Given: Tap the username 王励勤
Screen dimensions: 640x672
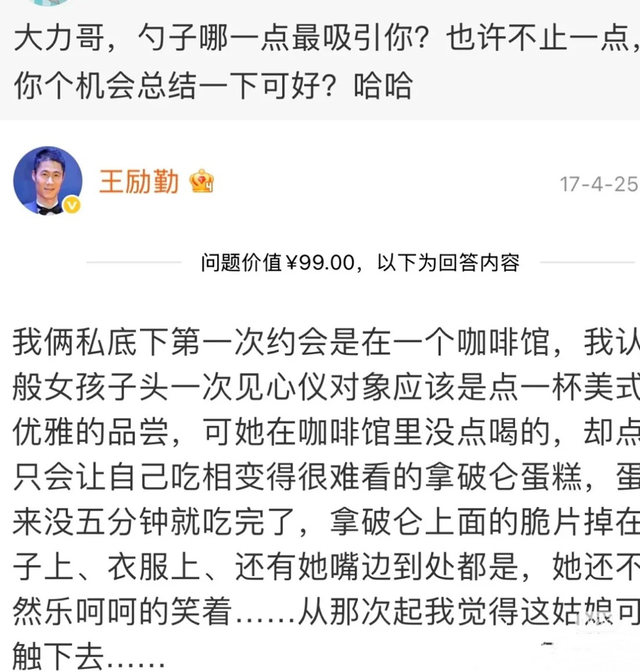Looking at the screenshot, I should coord(139,181).
